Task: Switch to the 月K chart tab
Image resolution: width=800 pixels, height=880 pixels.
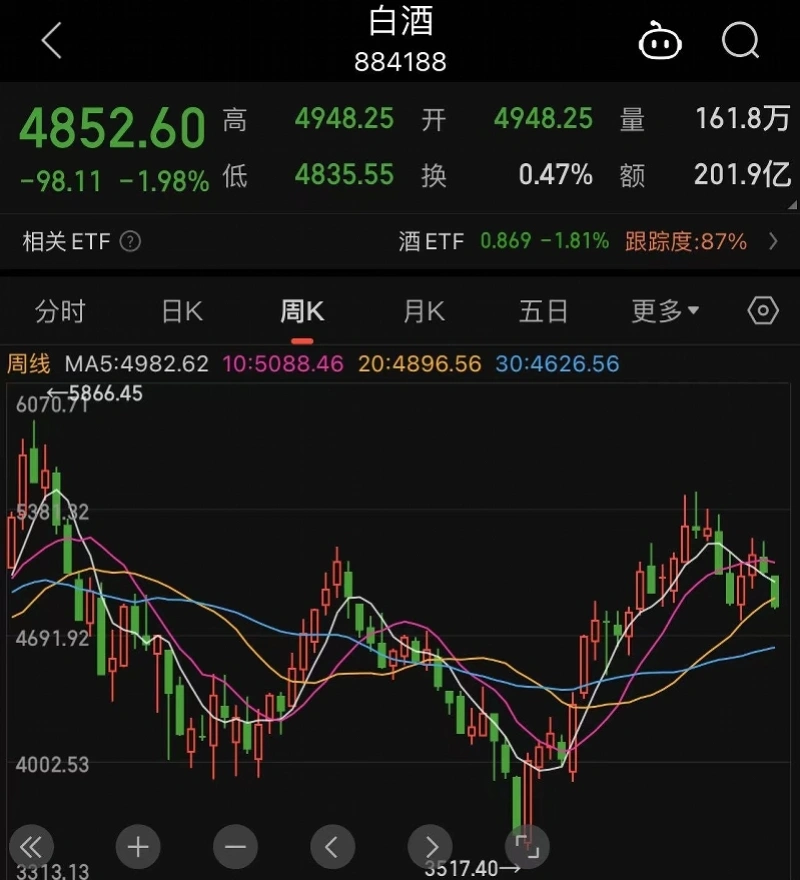Action: (423, 311)
